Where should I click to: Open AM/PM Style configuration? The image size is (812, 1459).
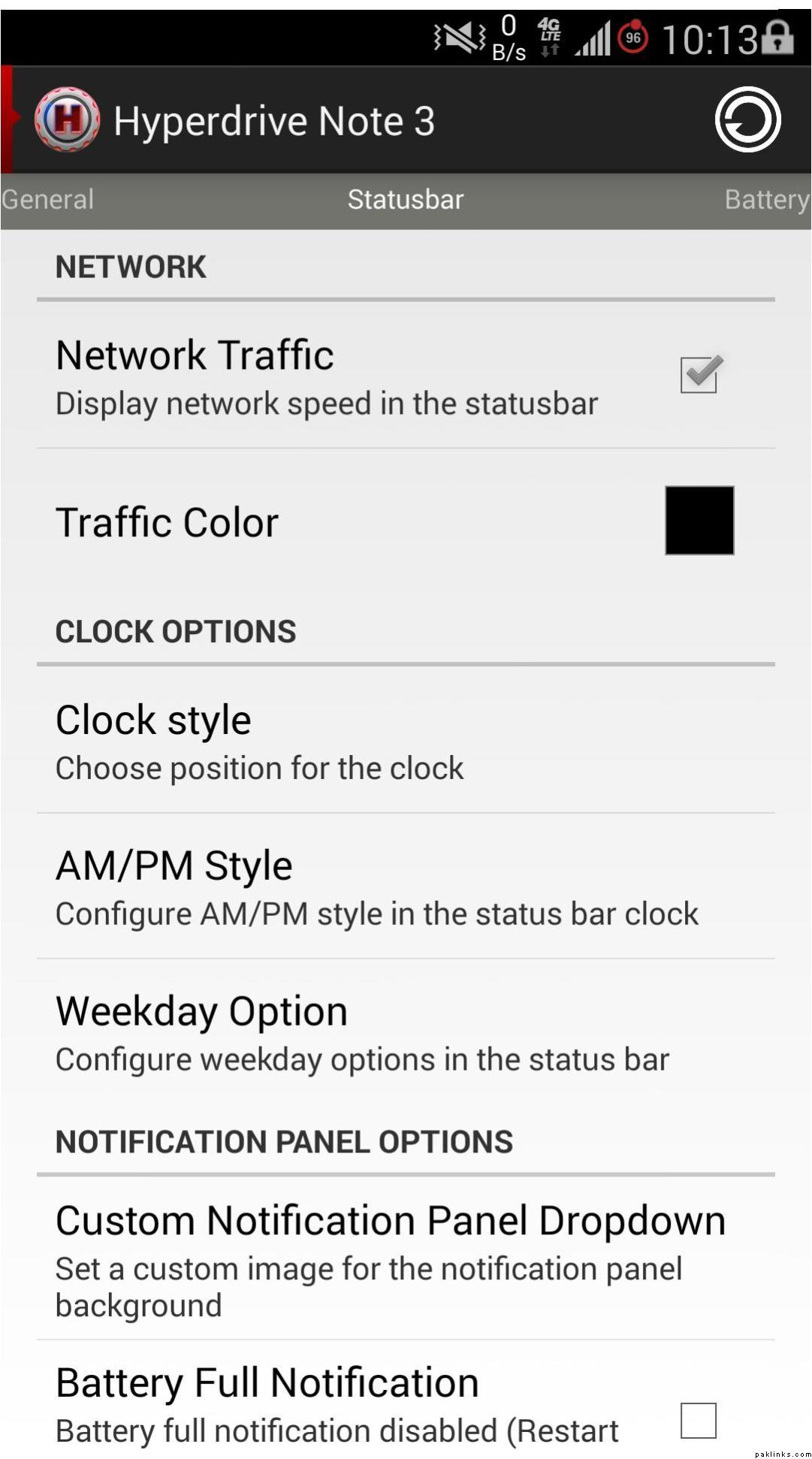tap(406, 888)
